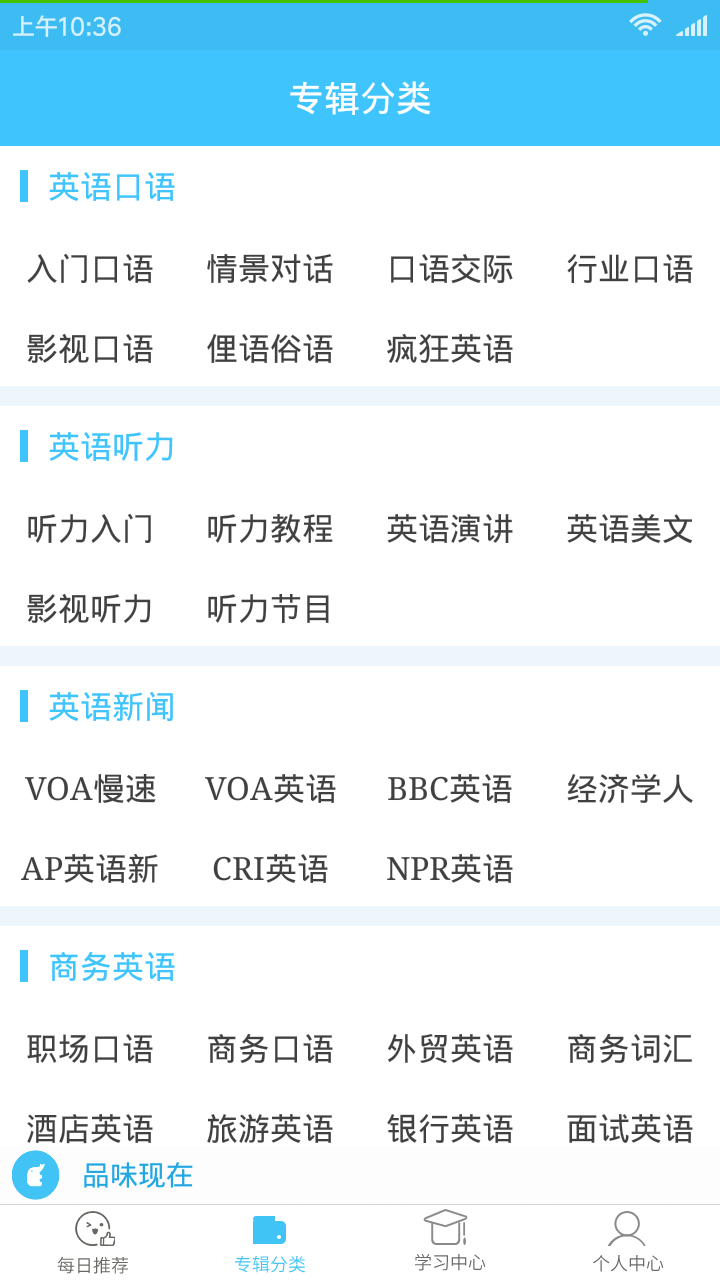
Task: Open the 经济学人 category
Action: [629, 790]
